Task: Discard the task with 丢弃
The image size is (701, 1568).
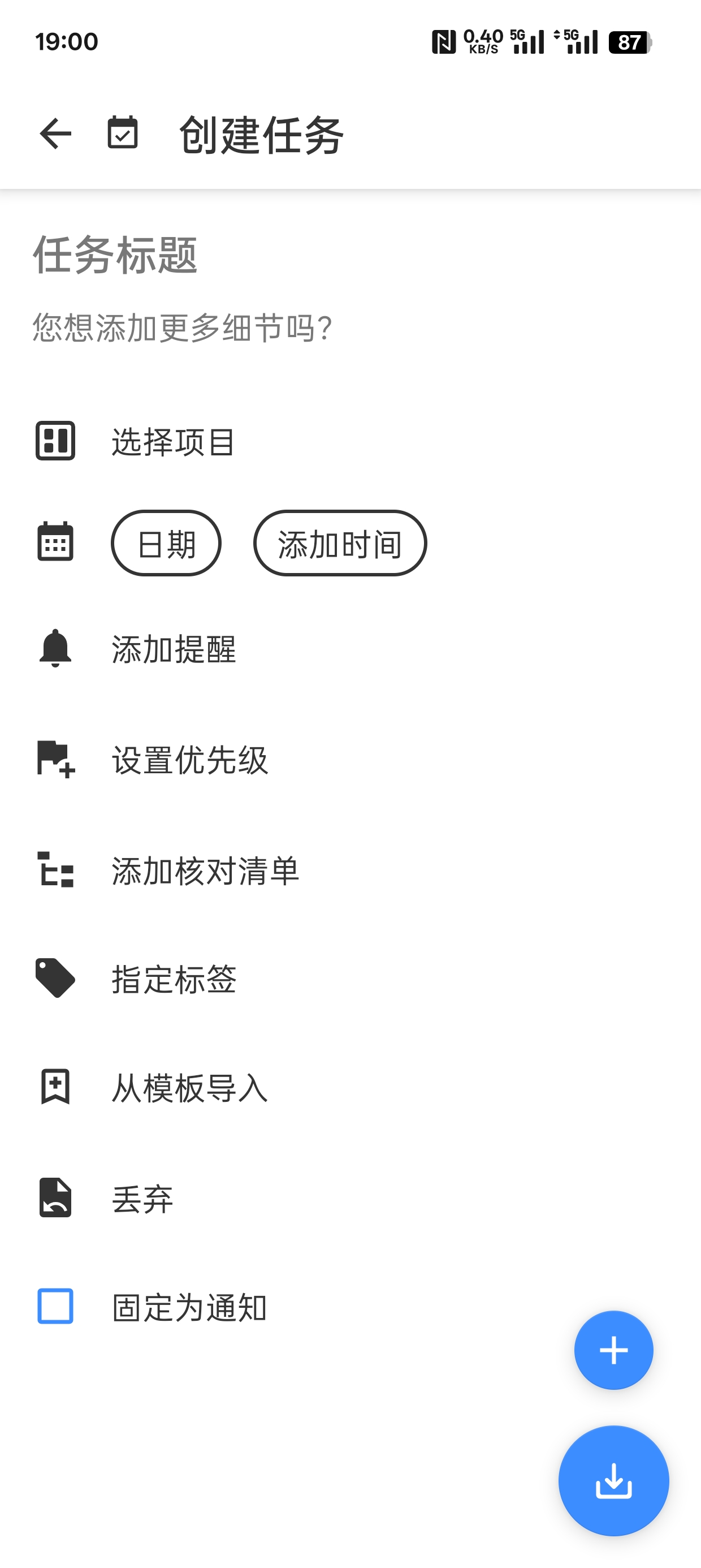Action: pyautogui.click(x=142, y=1199)
